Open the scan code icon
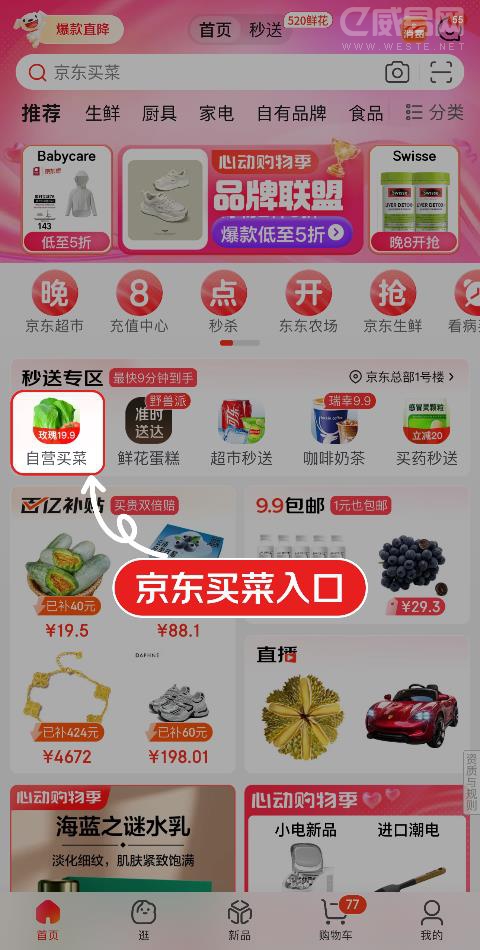Image resolution: width=480 pixels, height=950 pixels. point(441,73)
